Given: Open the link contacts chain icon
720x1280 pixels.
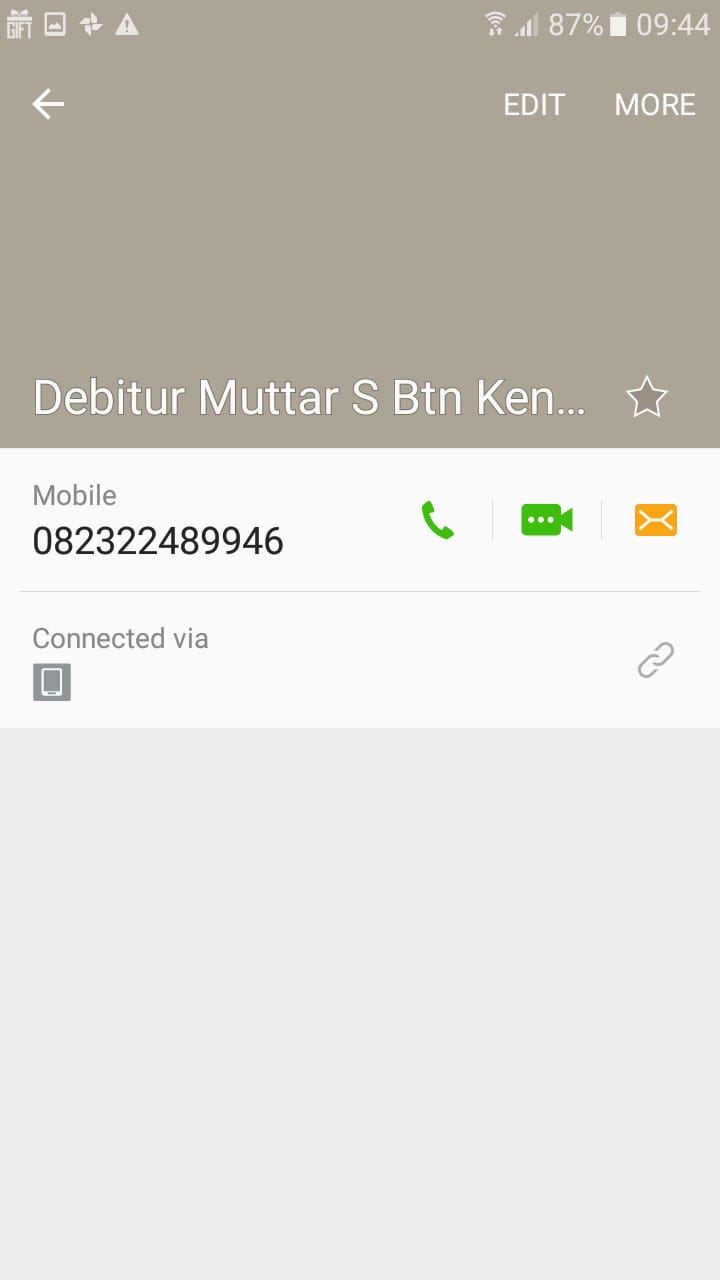Looking at the screenshot, I should pos(656,660).
